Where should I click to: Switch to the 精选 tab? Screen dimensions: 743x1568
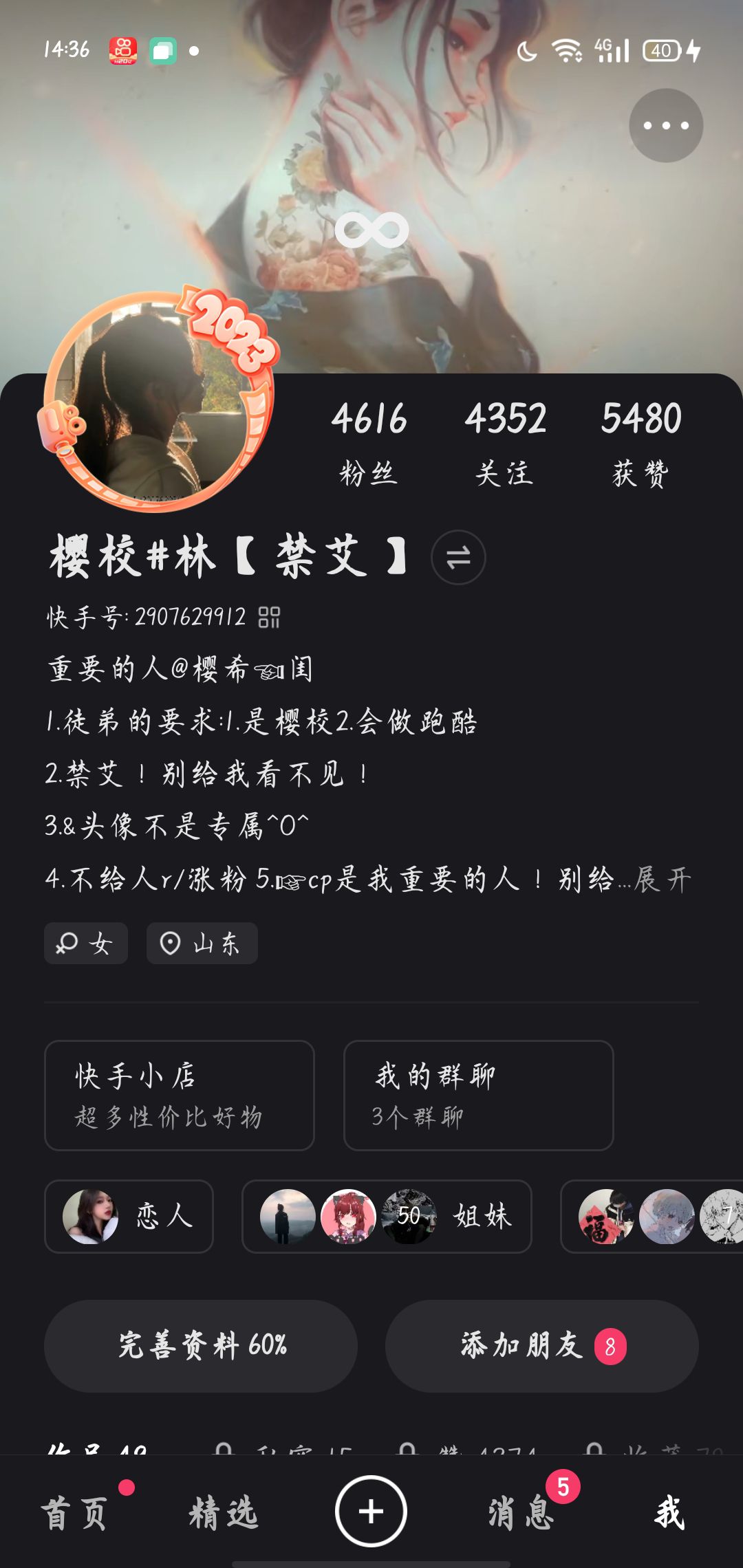pyautogui.click(x=223, y=1514)
